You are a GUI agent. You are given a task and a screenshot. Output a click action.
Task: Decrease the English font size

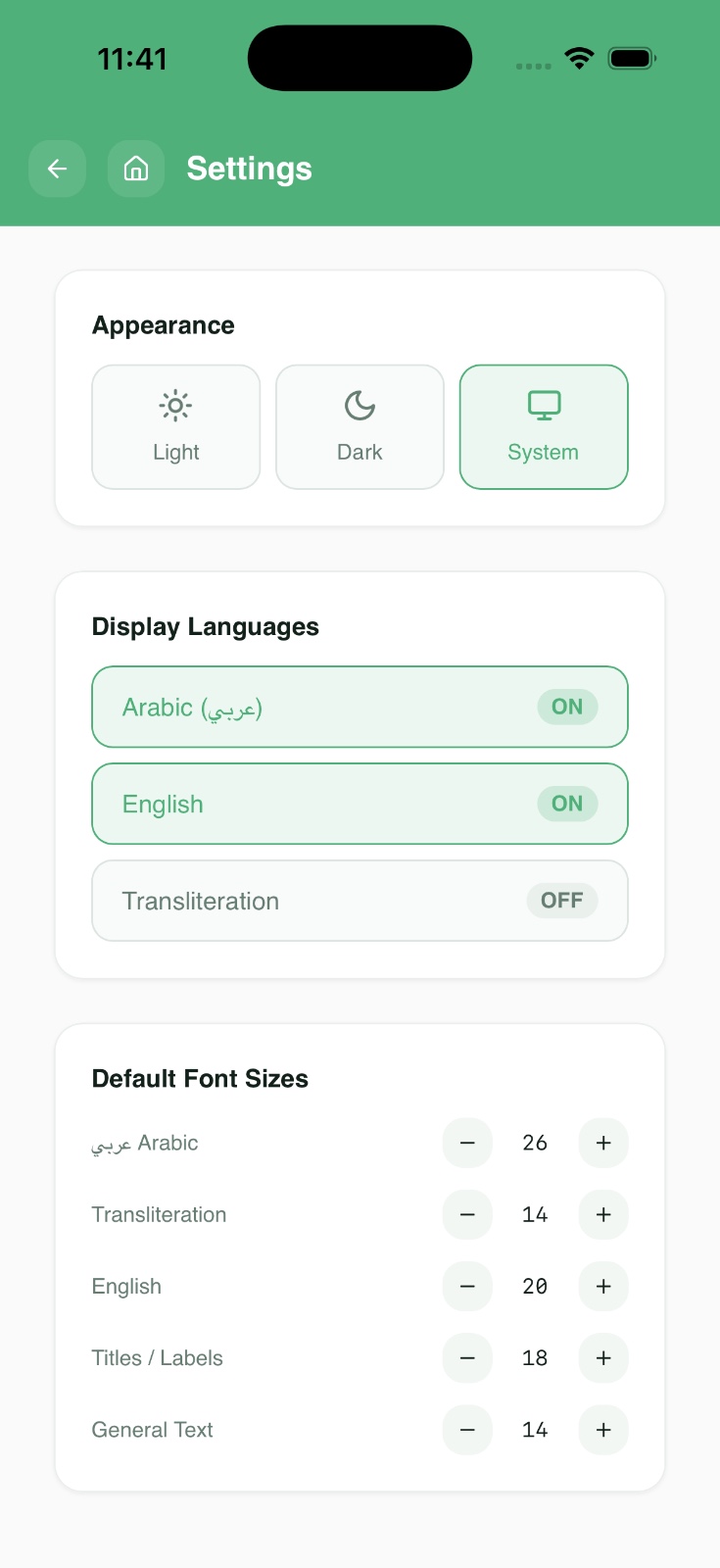tap(467, 1286)
